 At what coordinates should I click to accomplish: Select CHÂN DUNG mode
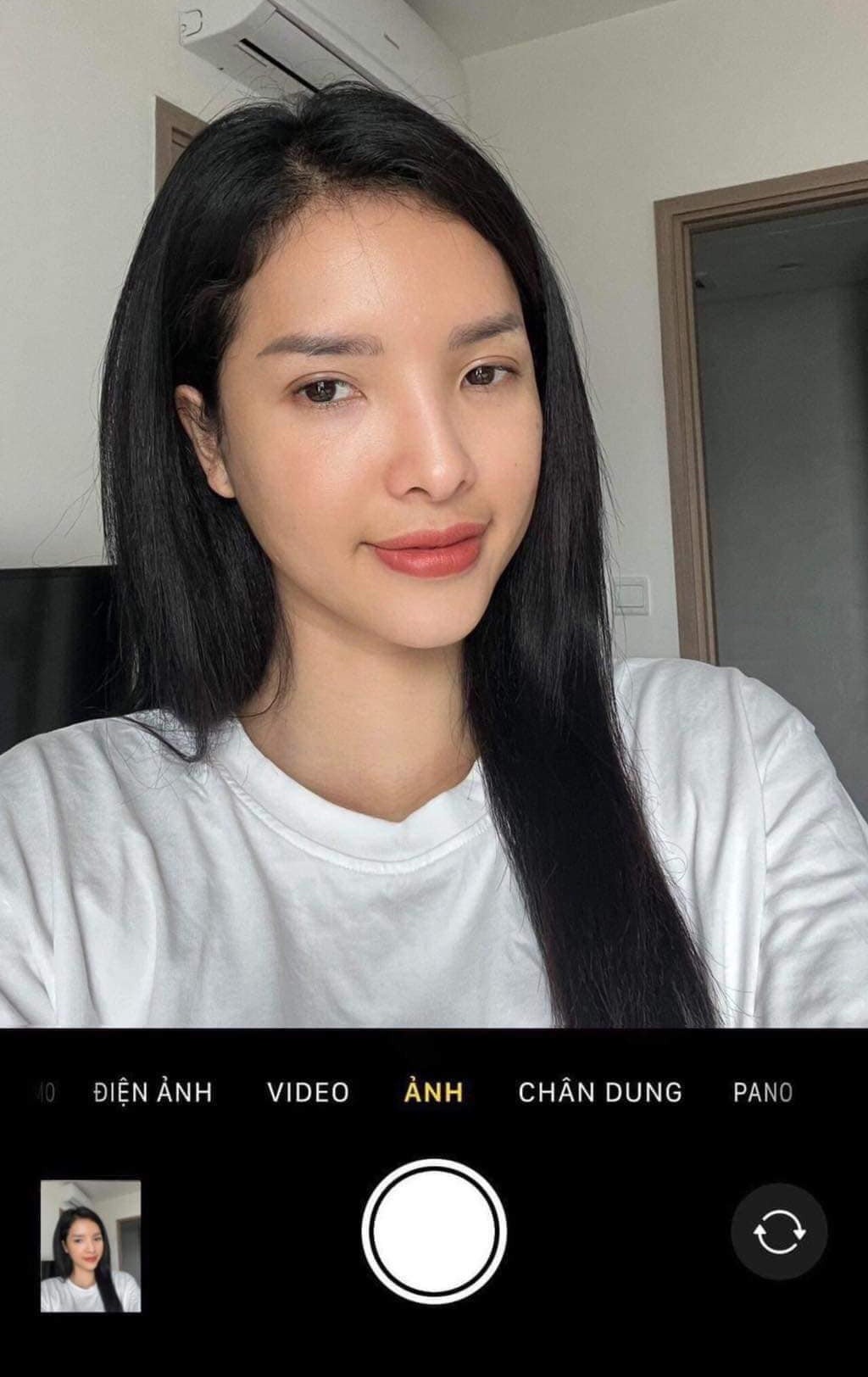(x=600, y=1092)
